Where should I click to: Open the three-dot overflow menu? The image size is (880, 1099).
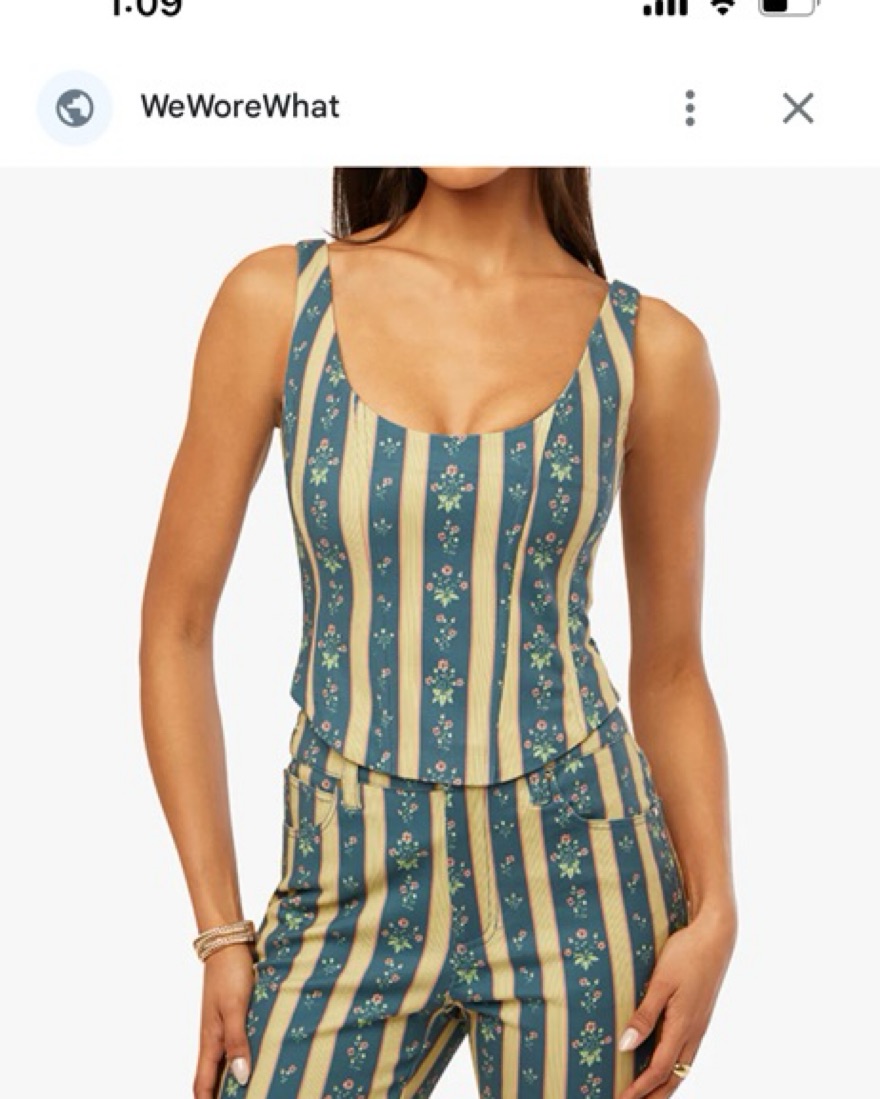[x=689, y=108]
